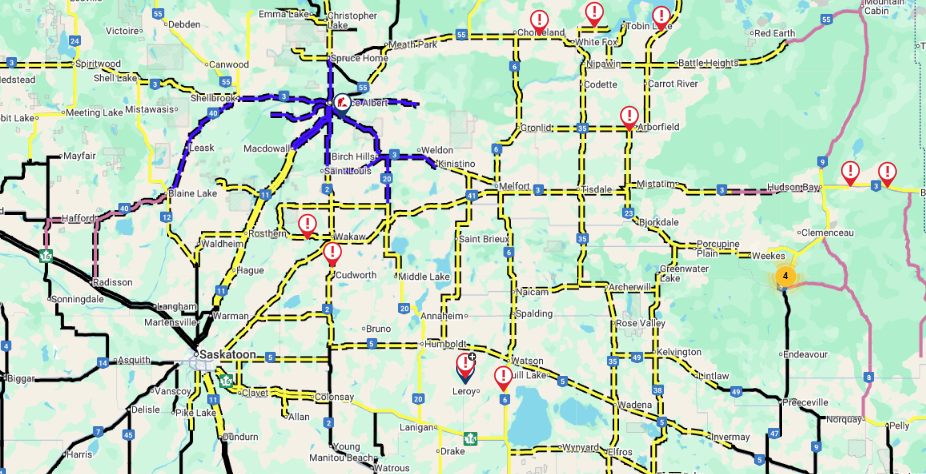The image size is (926, 474).
Task: Expand the cluster of 4 near Weekes
Action: click(x=785, y=275)
